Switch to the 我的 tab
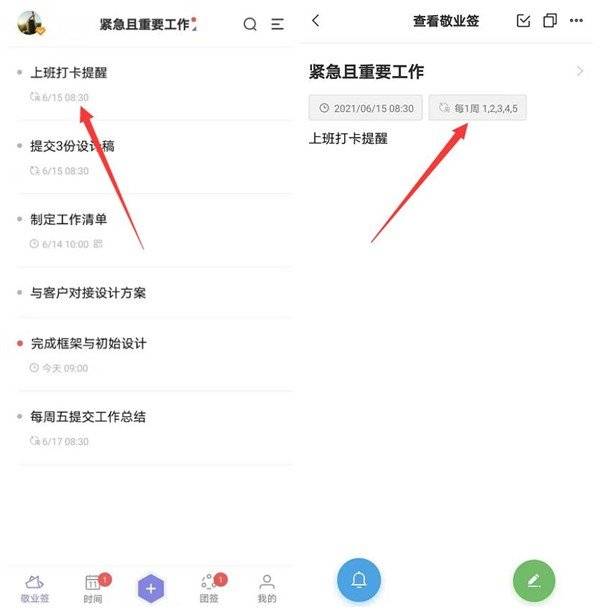This screenshot has height=614, width=600. (266, 588)
